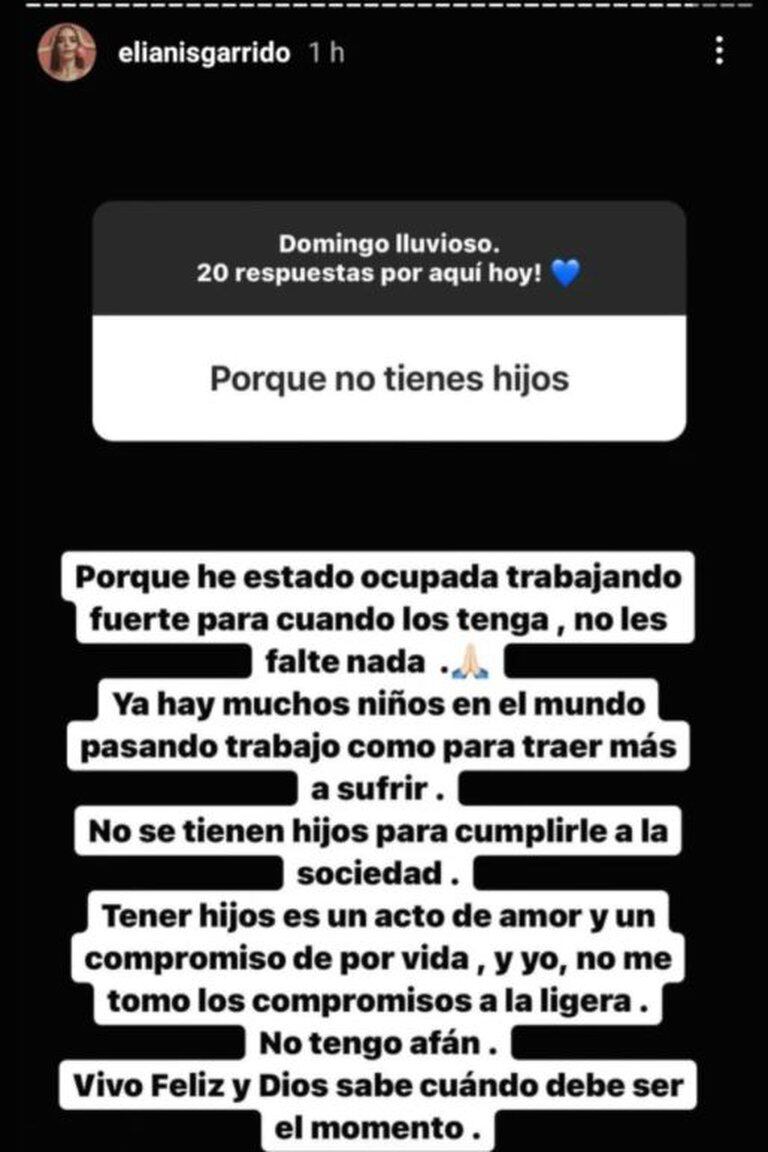Click the story progress bar at top
Viewport: 768px width, 1152px height.
pos(384,6)
